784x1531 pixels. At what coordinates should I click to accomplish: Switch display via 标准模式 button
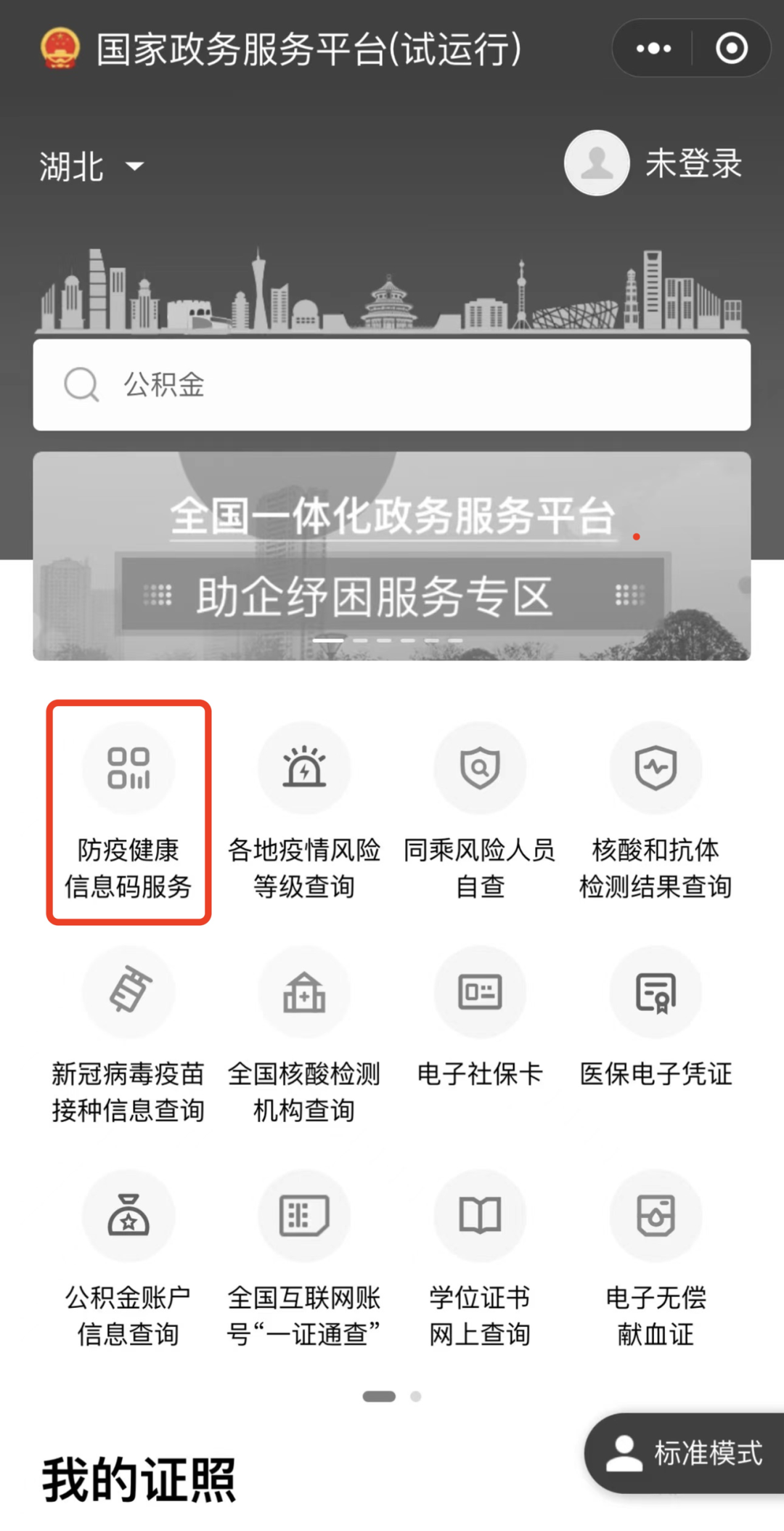click(685, 1453)
